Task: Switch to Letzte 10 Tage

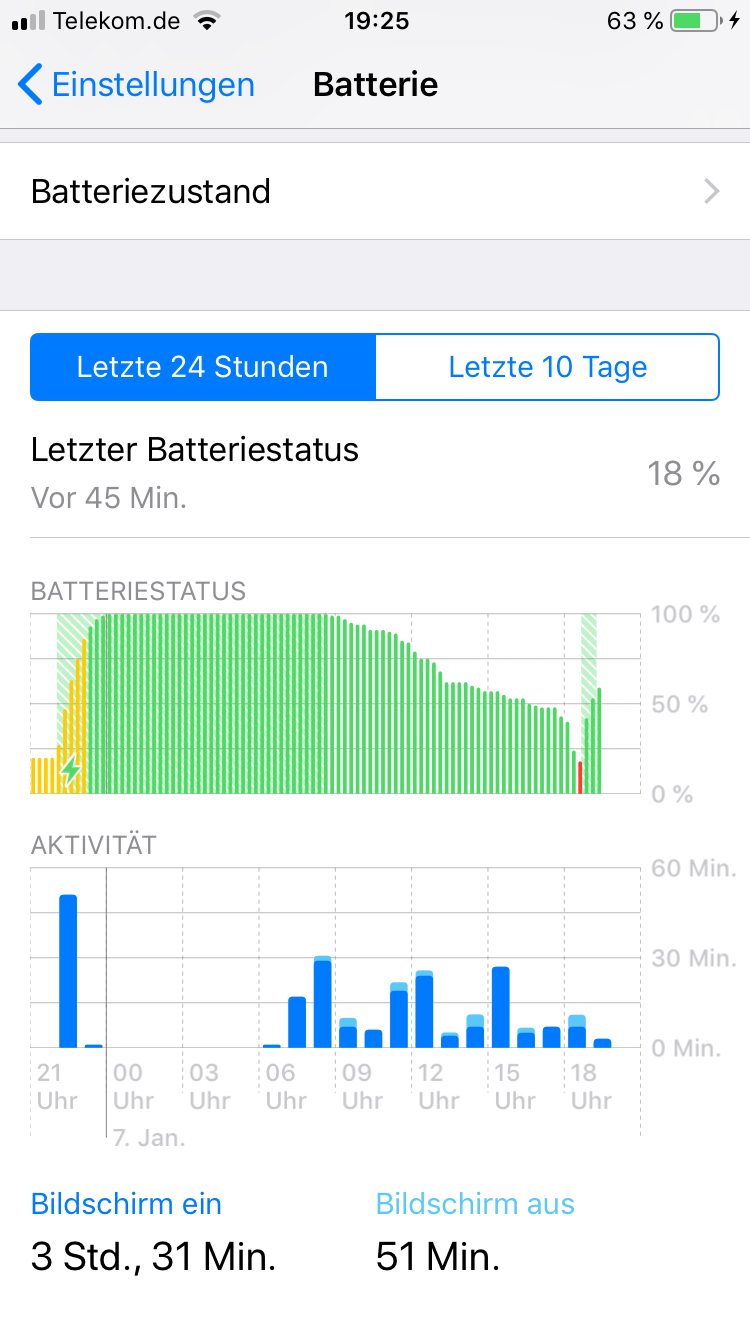Action: [547, 367]
